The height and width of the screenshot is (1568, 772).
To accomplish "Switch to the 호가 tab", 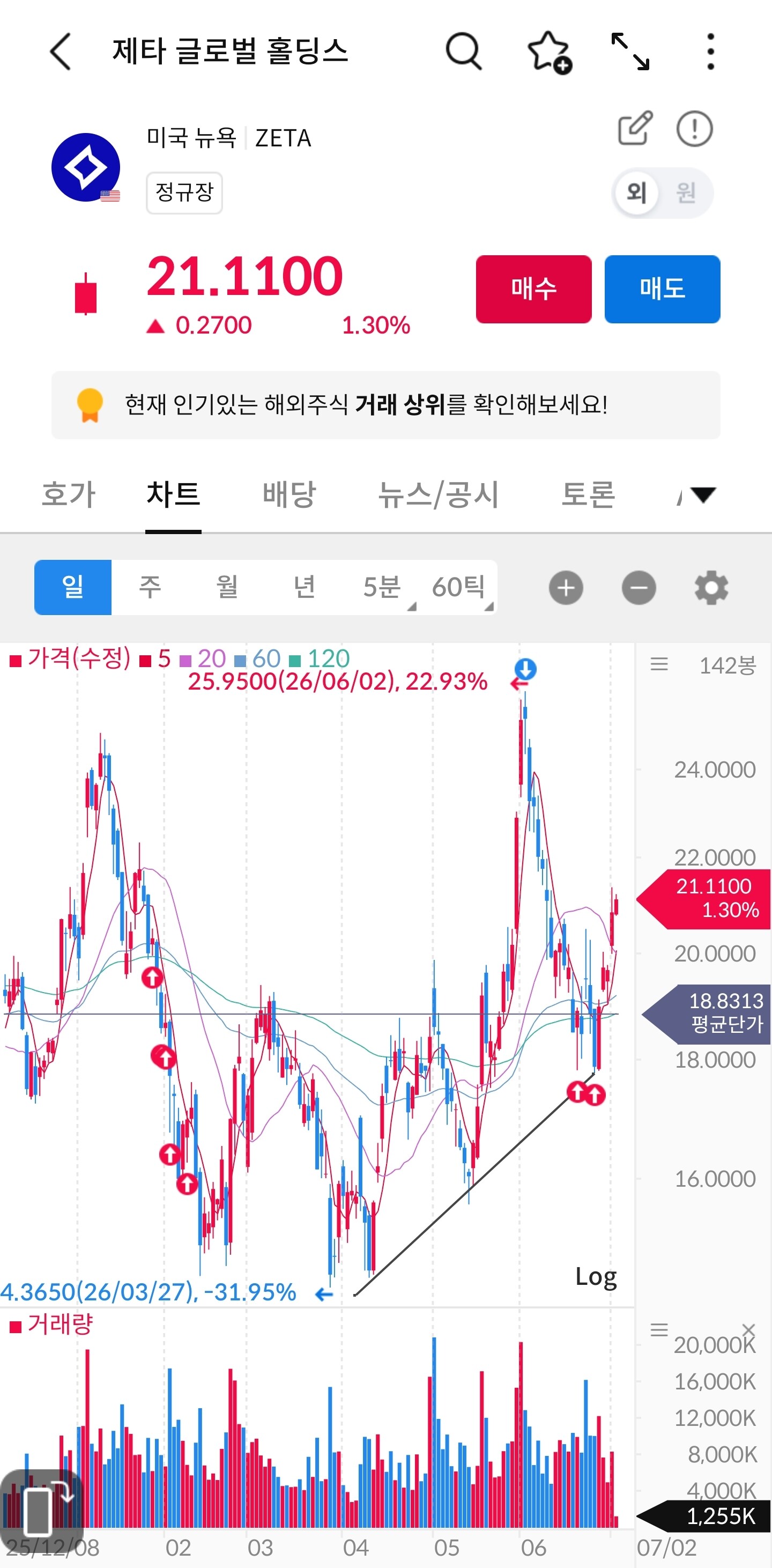I will 68,494.
